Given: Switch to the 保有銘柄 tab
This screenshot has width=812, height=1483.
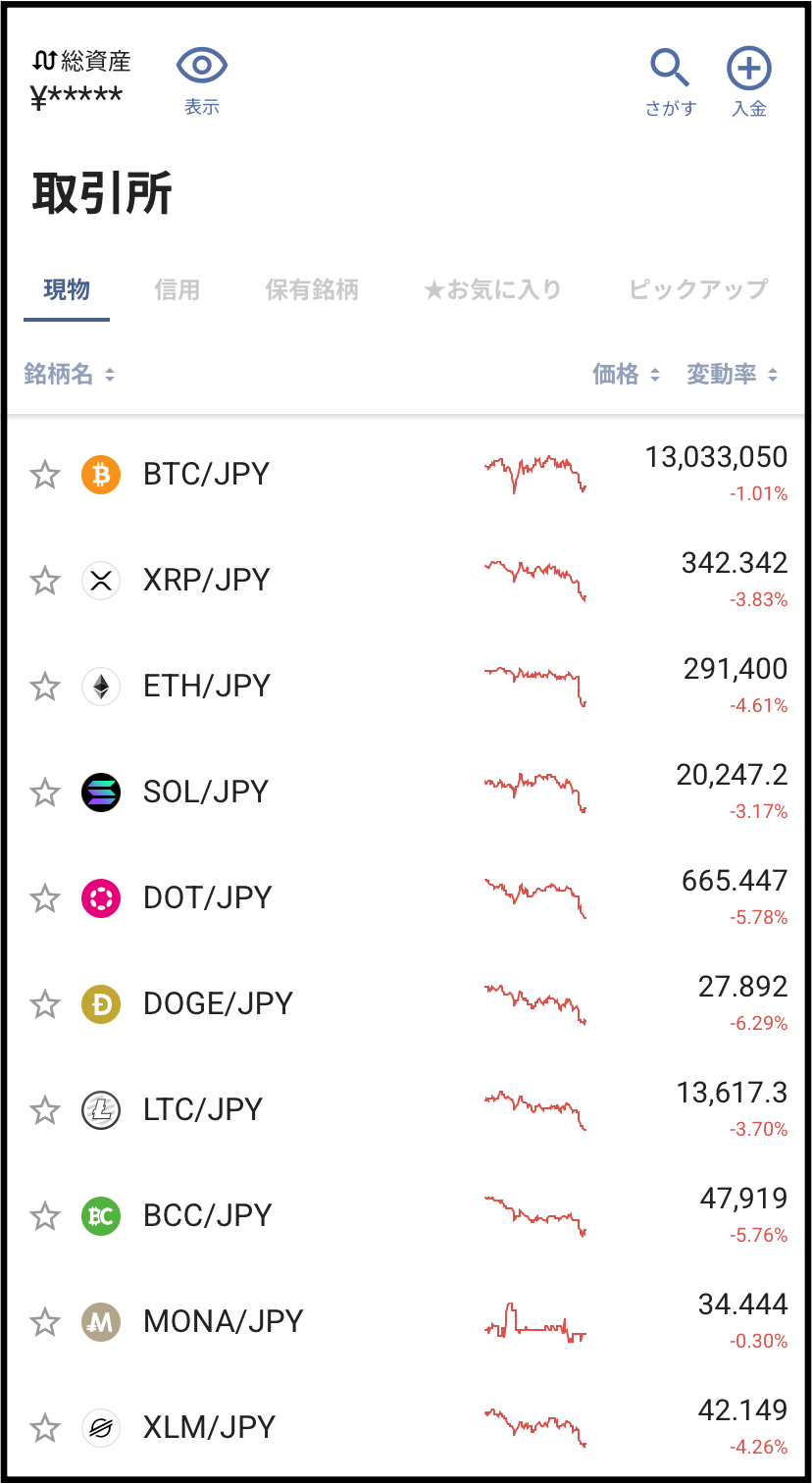Looking at the screenshot, I should click(x=312, y=289).
